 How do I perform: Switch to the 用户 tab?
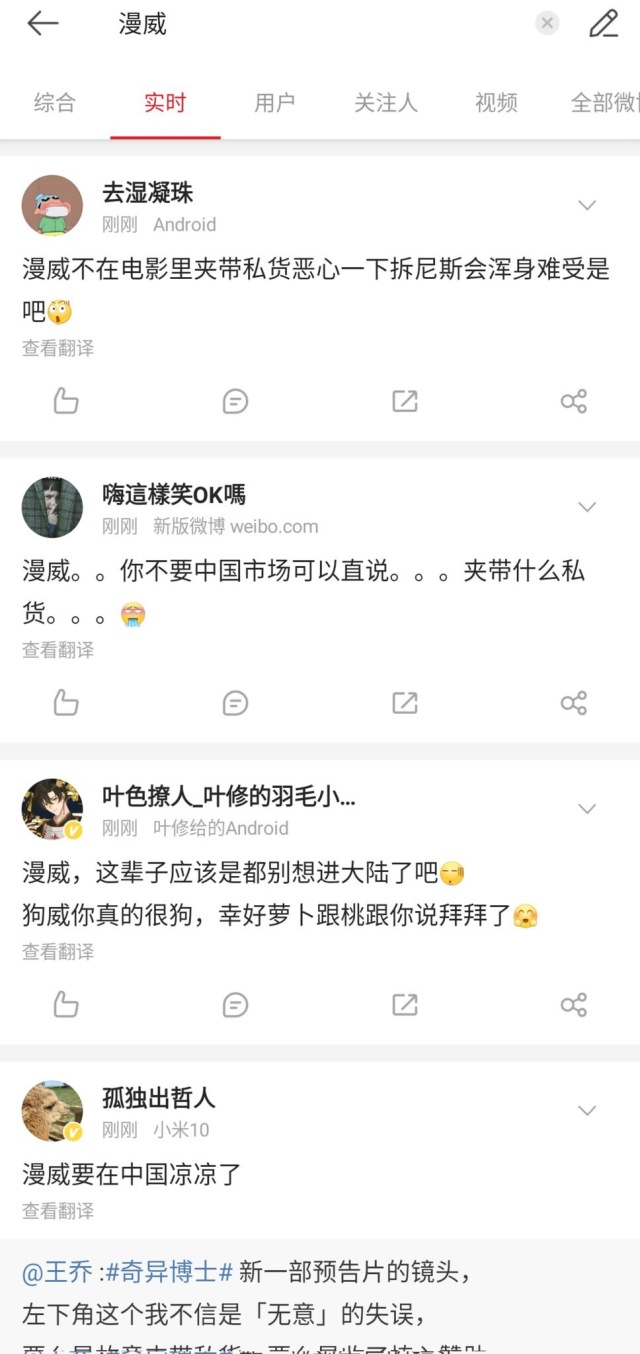click(x=274, y=102)
